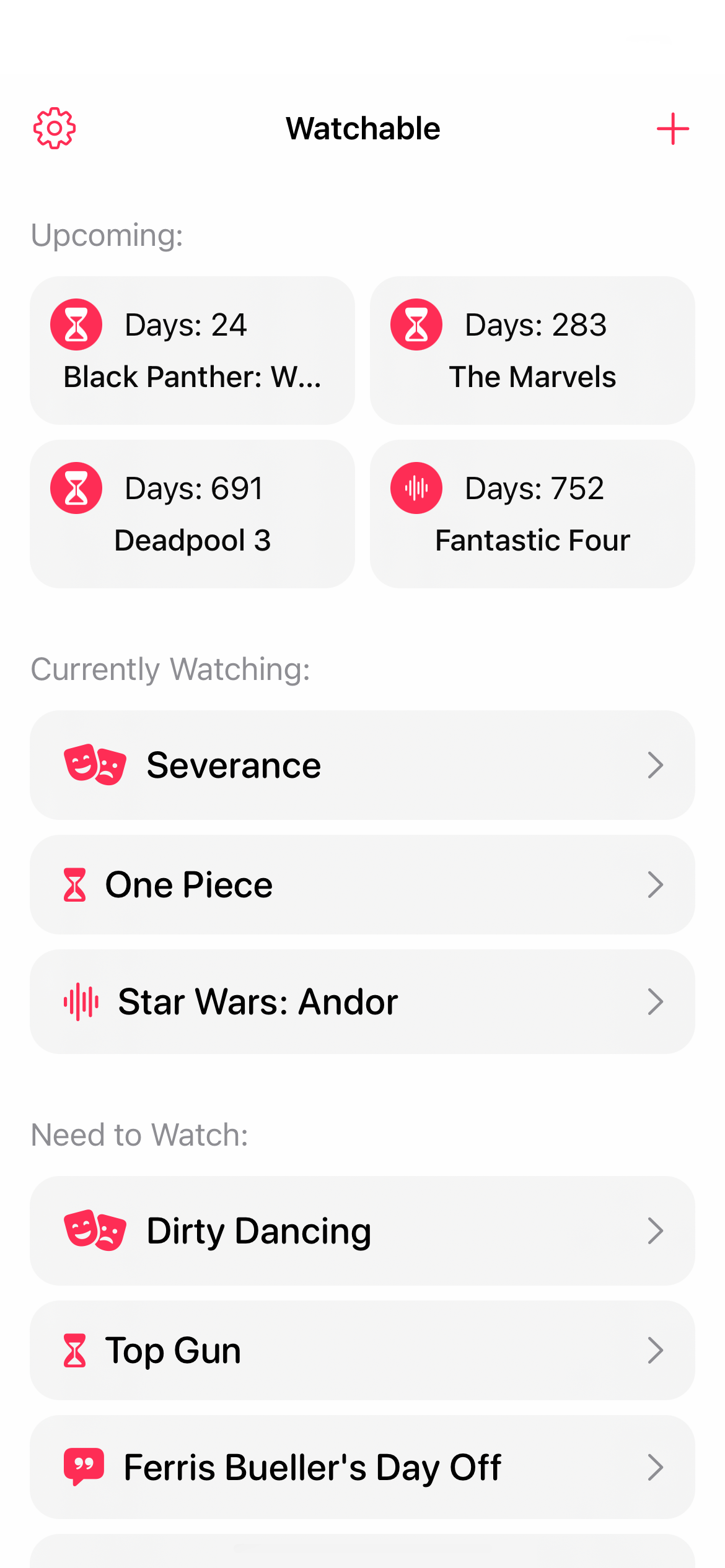Screen dimensions: 725x1568
Task: Add a new watchable item
Action: click(672, 129)
